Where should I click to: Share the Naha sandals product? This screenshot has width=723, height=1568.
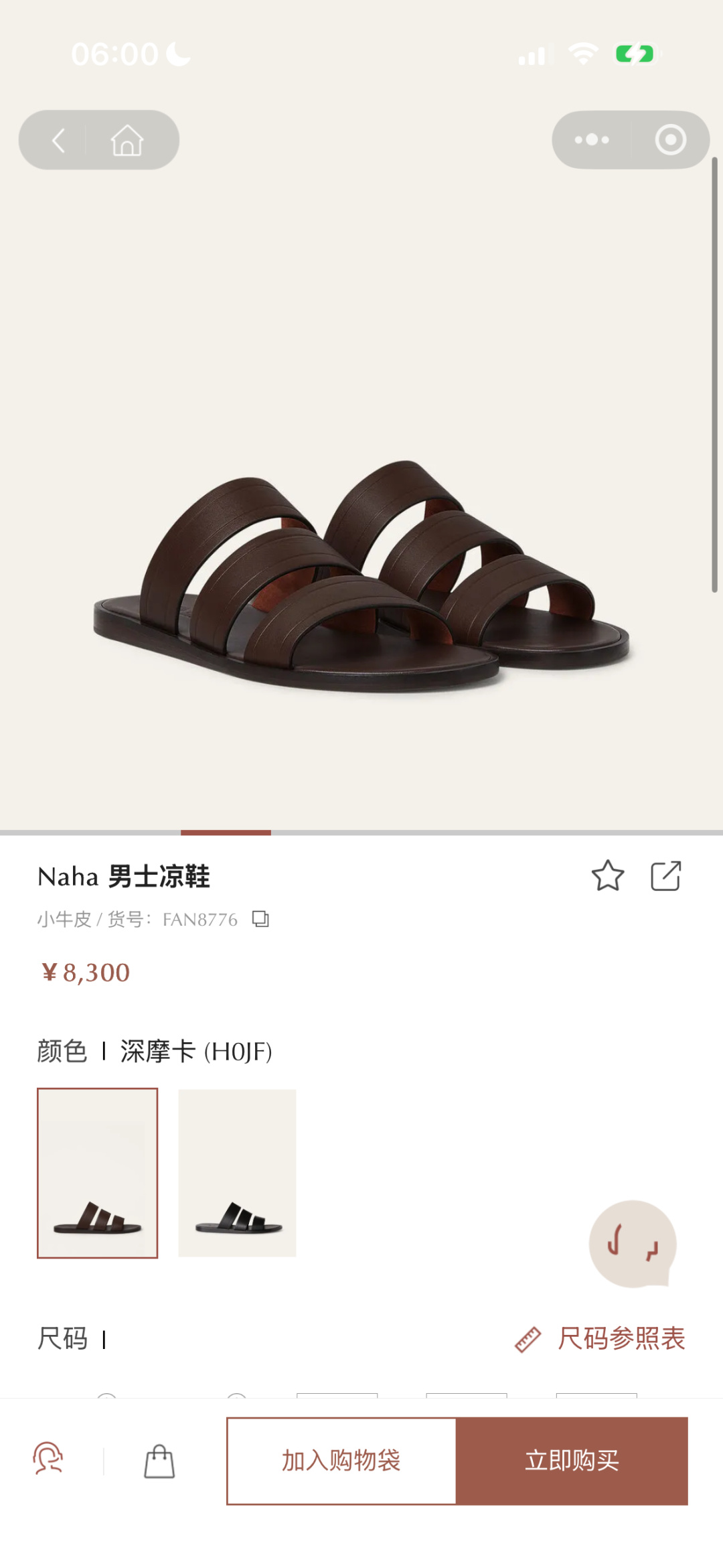(x=666, y=876)
